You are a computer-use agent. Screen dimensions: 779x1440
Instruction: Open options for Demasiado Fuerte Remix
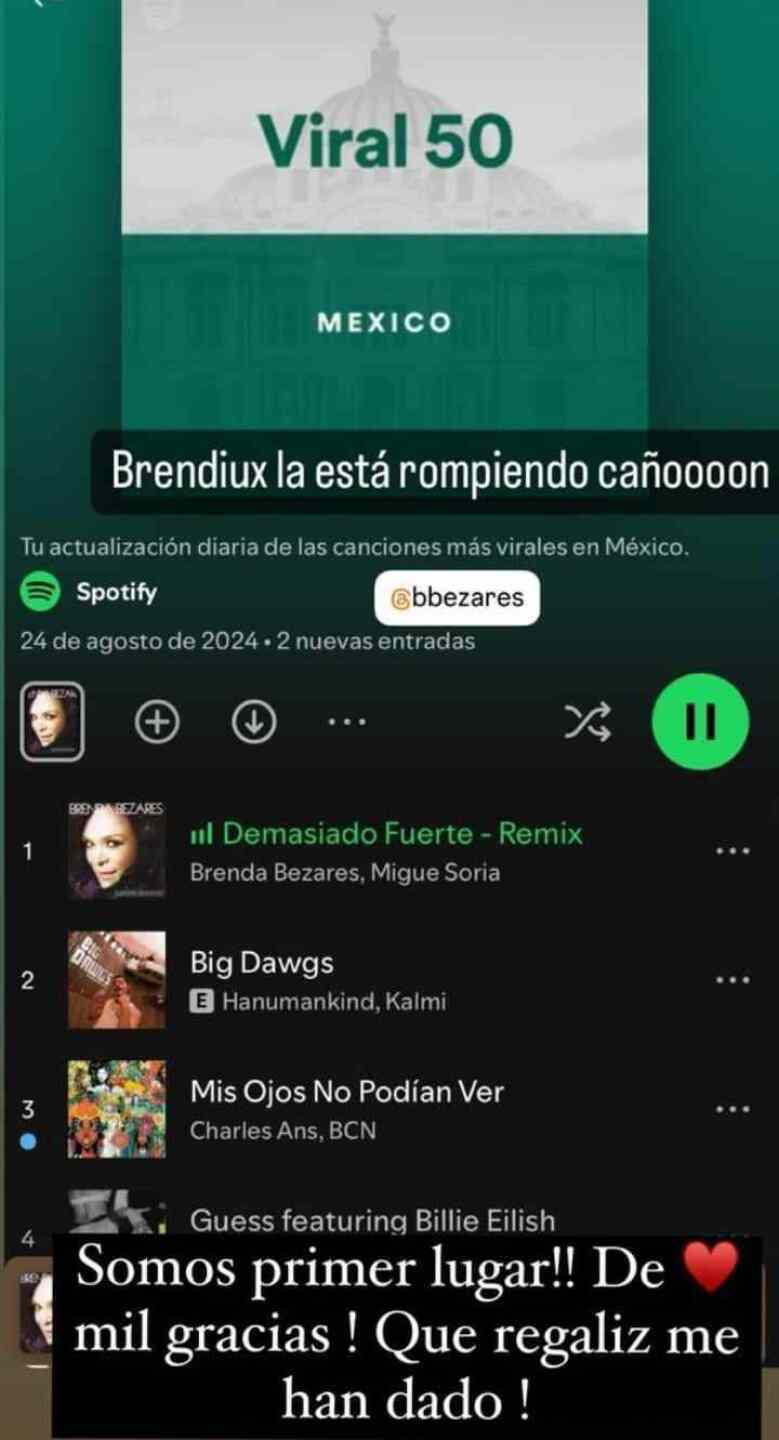(732, 850)
